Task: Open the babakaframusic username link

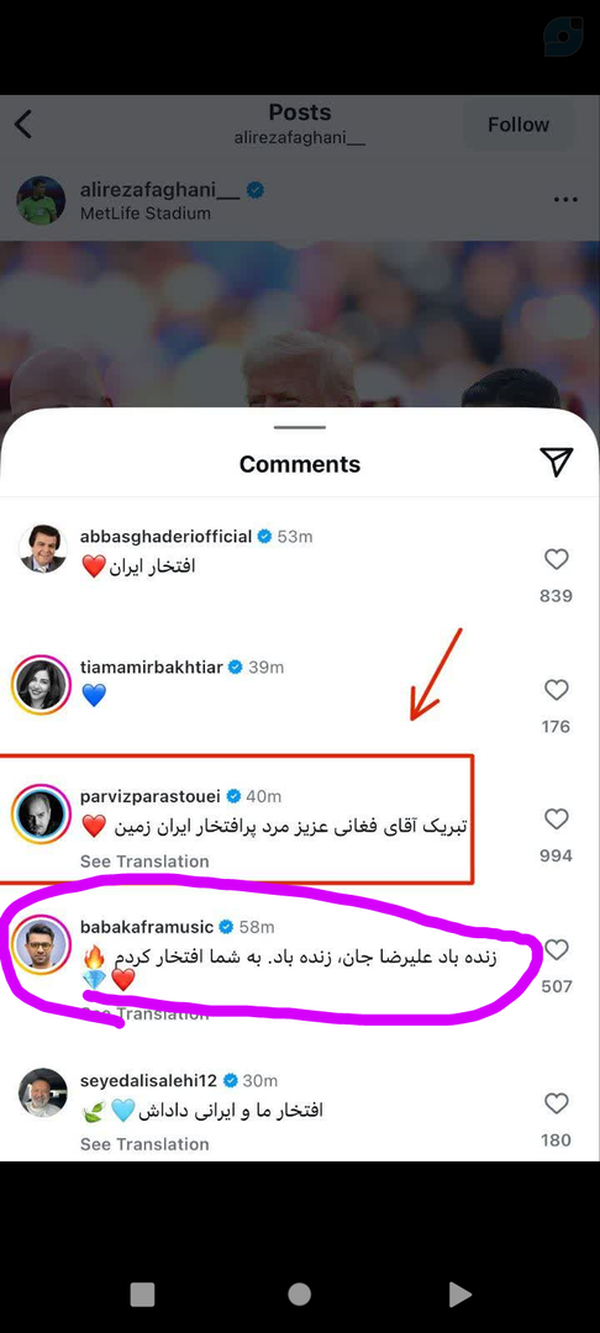Action: tap(146, 927)
